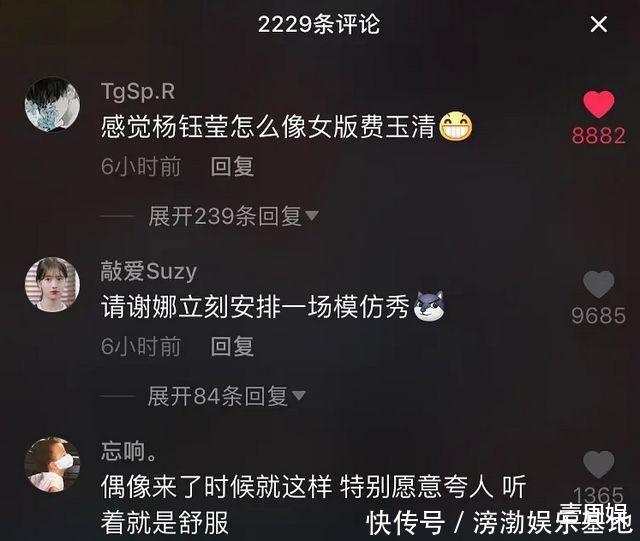Open 忘响。's profile avatar
Image resolution: width=640 pixels, height=541 pixels.
click(x=52, y=463)
